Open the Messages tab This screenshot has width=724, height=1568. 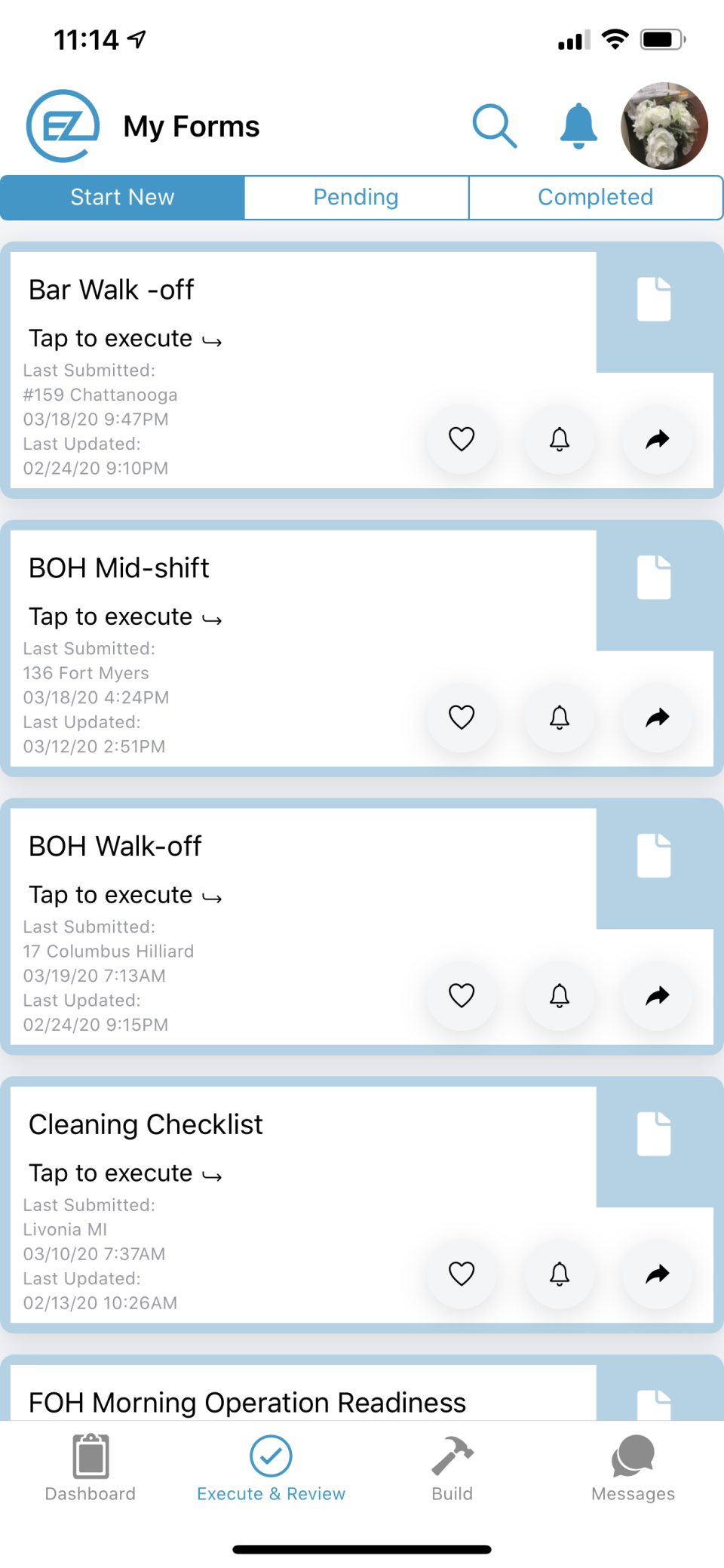coord(633,1468)
